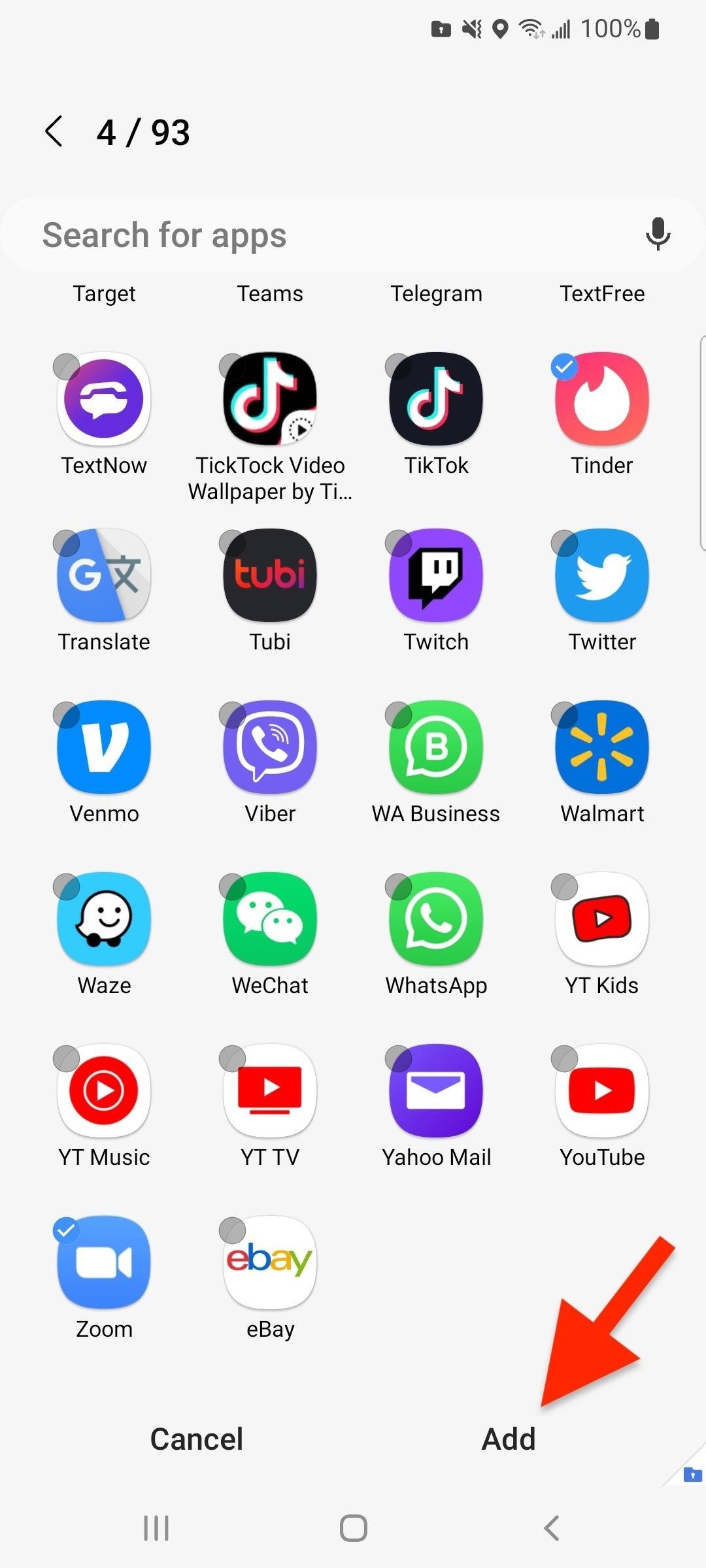
Task: Tap the Search for apps field
Action: pos(261,234)
